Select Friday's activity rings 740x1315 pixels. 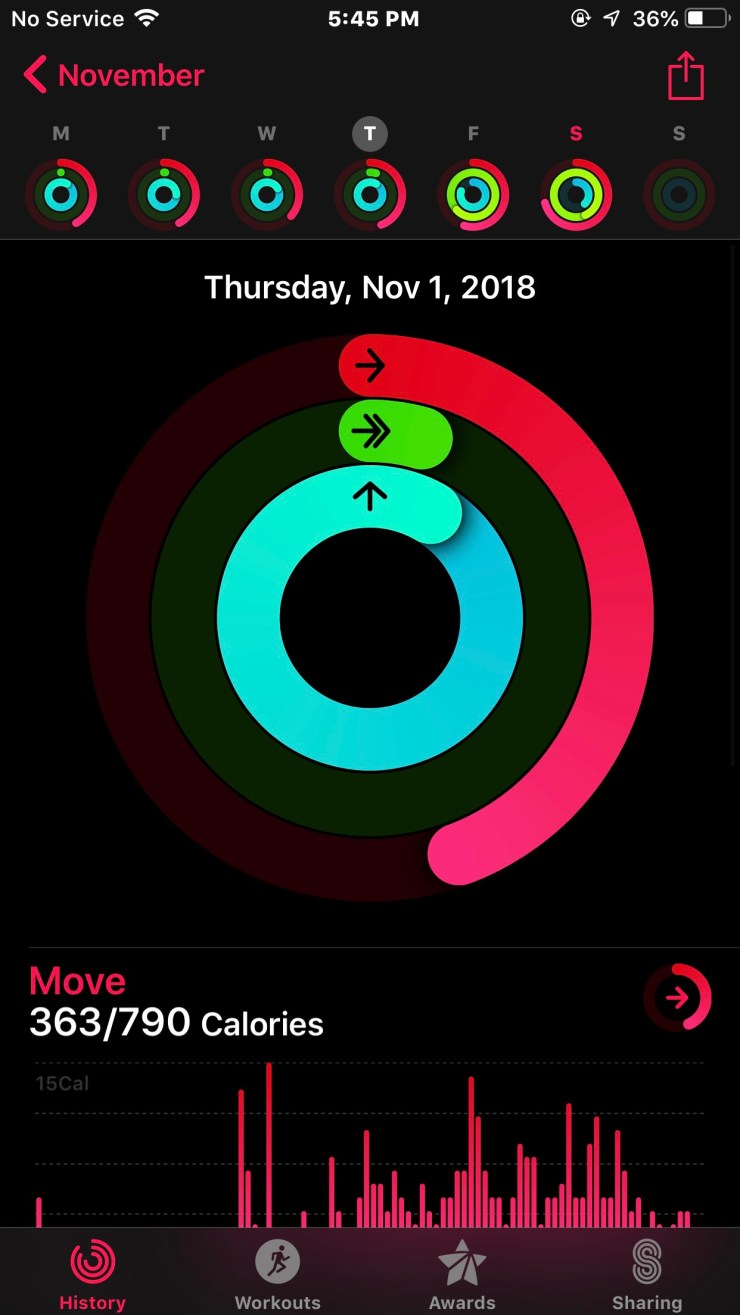473,194
